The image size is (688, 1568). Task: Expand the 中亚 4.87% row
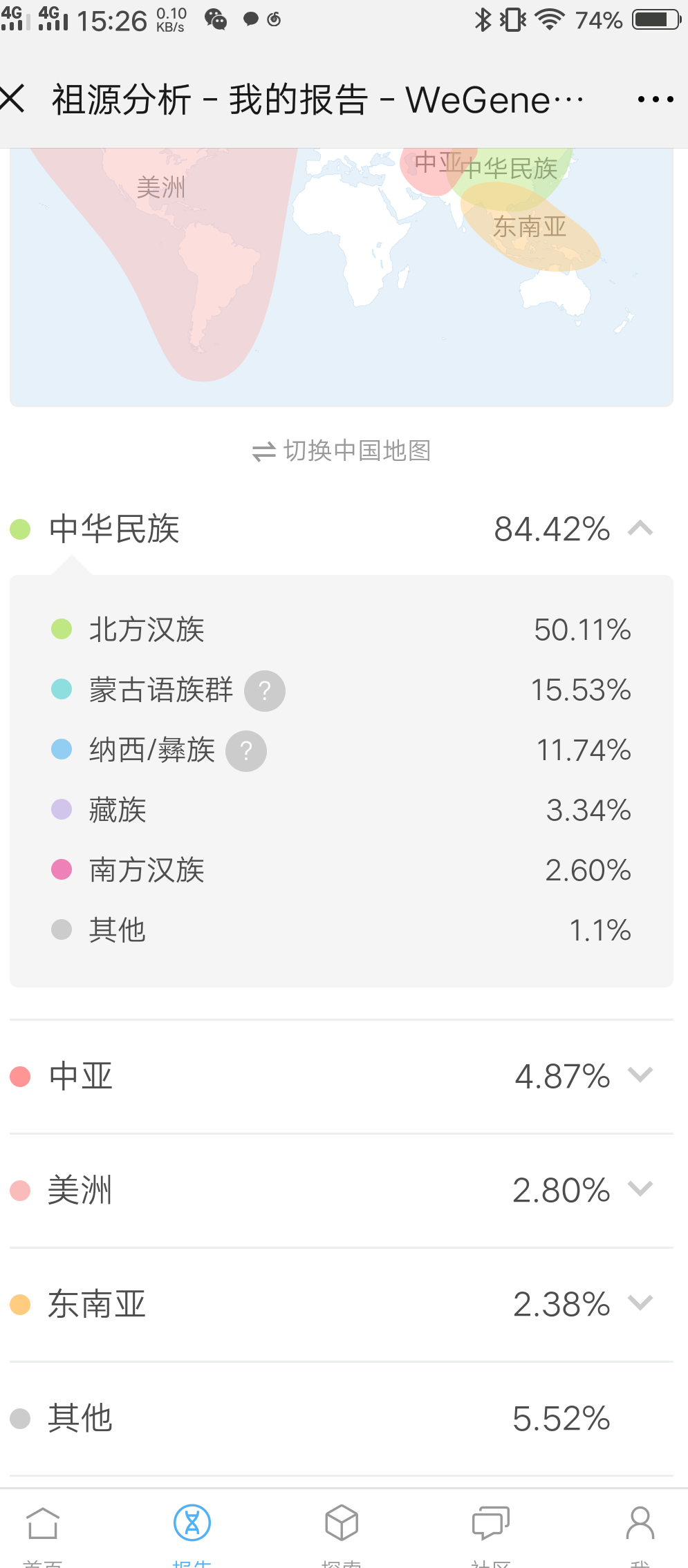click(x=342, y=1076)
